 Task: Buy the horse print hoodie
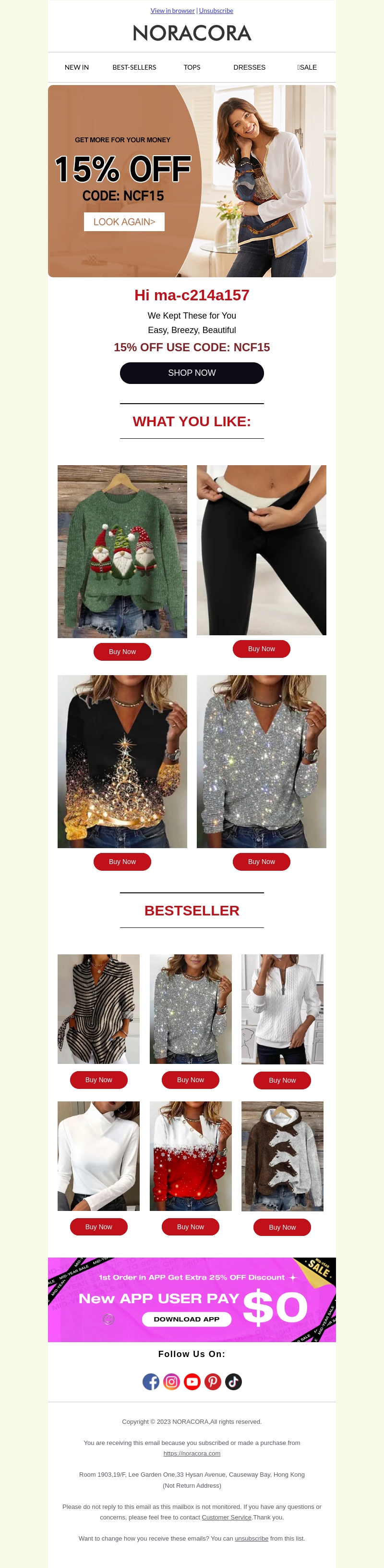[x=282, y=1227]
